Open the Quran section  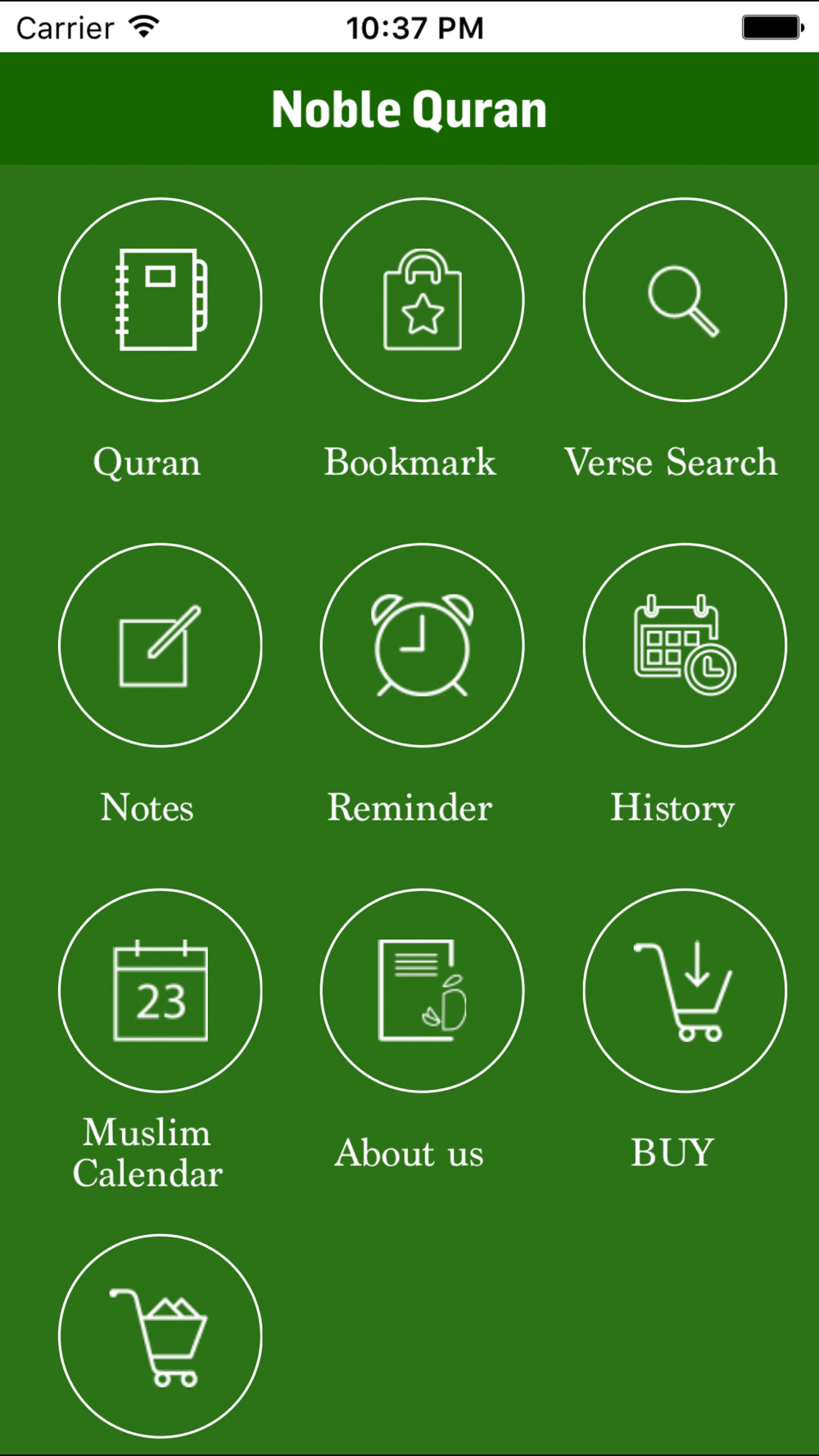click(x=161, y=300)
